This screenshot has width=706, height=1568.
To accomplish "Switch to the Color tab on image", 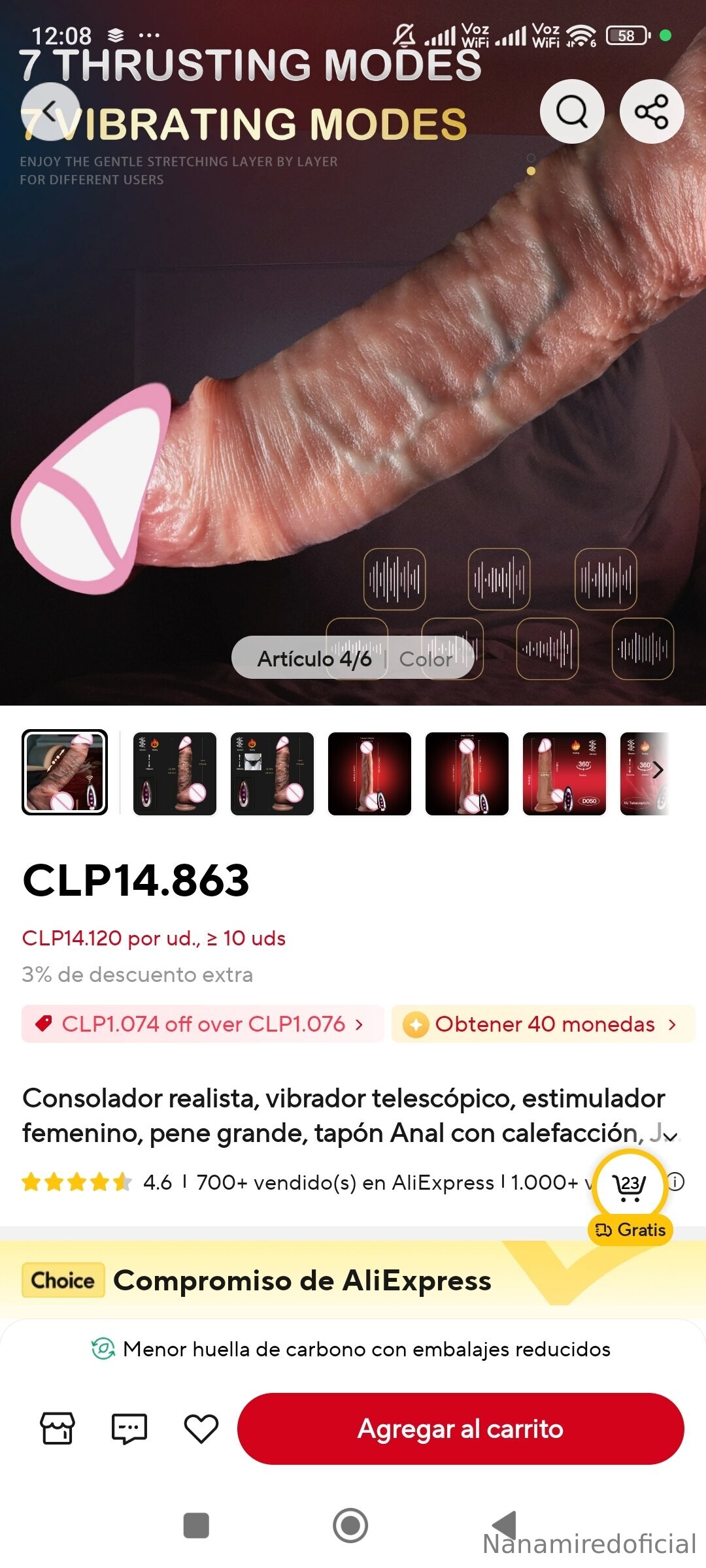I will [x=426, y=659].
